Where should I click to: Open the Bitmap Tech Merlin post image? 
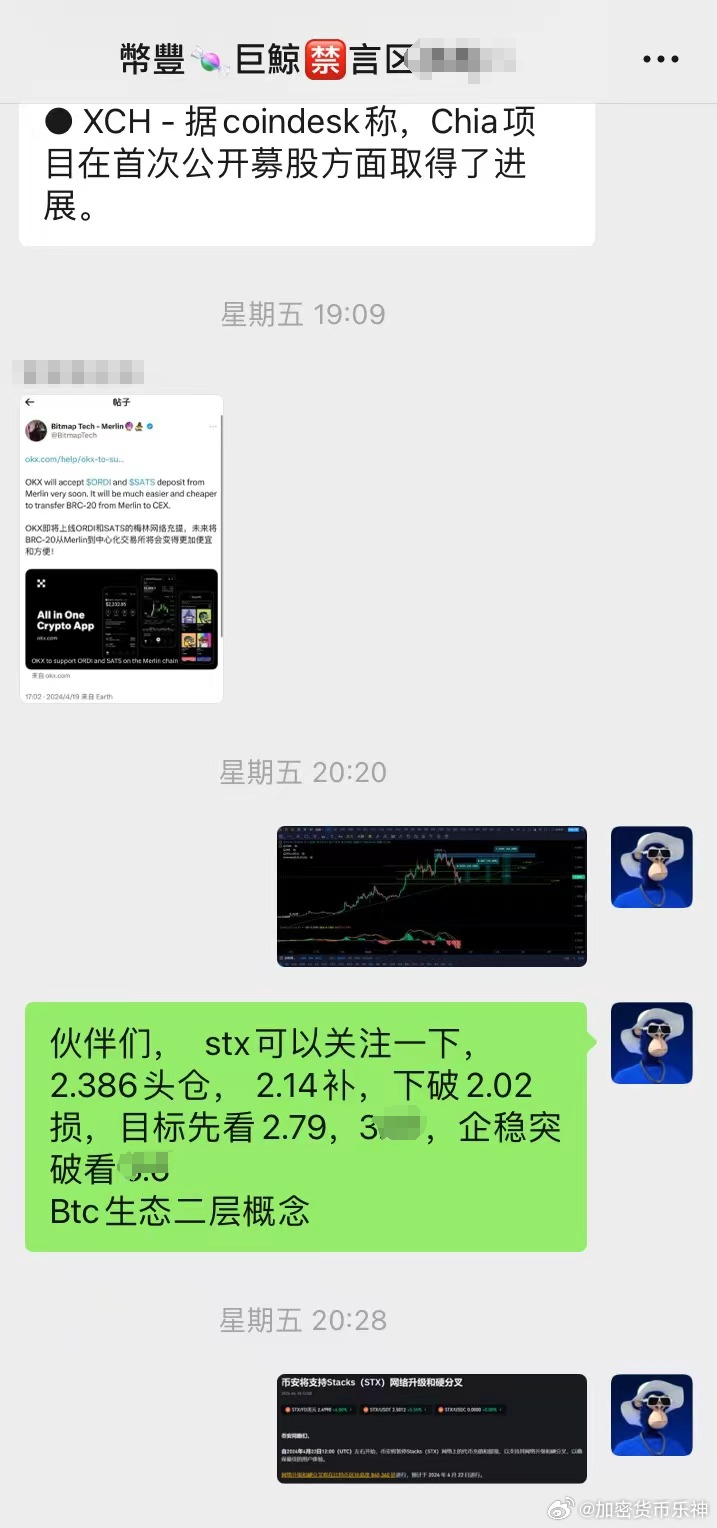[x=122, y=548]
